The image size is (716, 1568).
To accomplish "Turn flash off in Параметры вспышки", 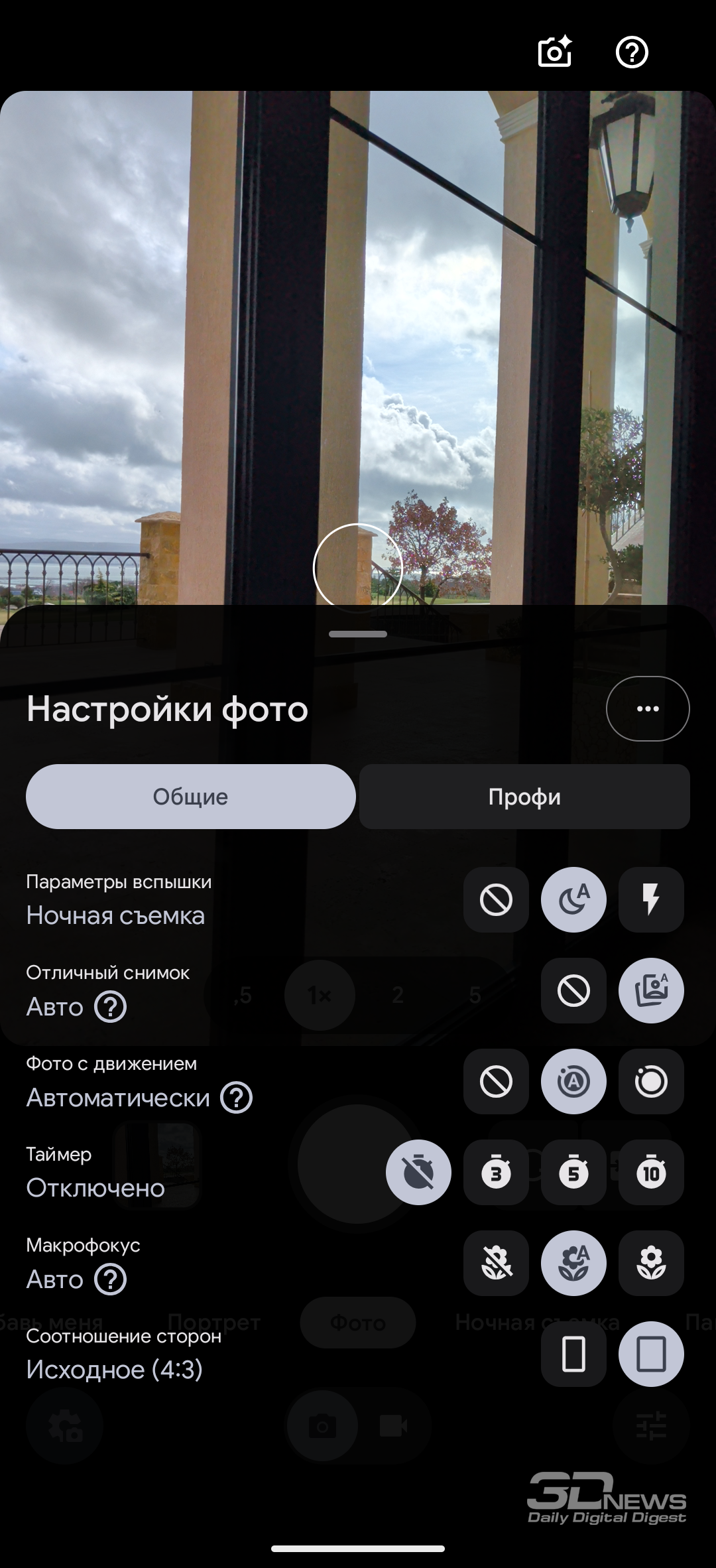I will tap(496, 900).
